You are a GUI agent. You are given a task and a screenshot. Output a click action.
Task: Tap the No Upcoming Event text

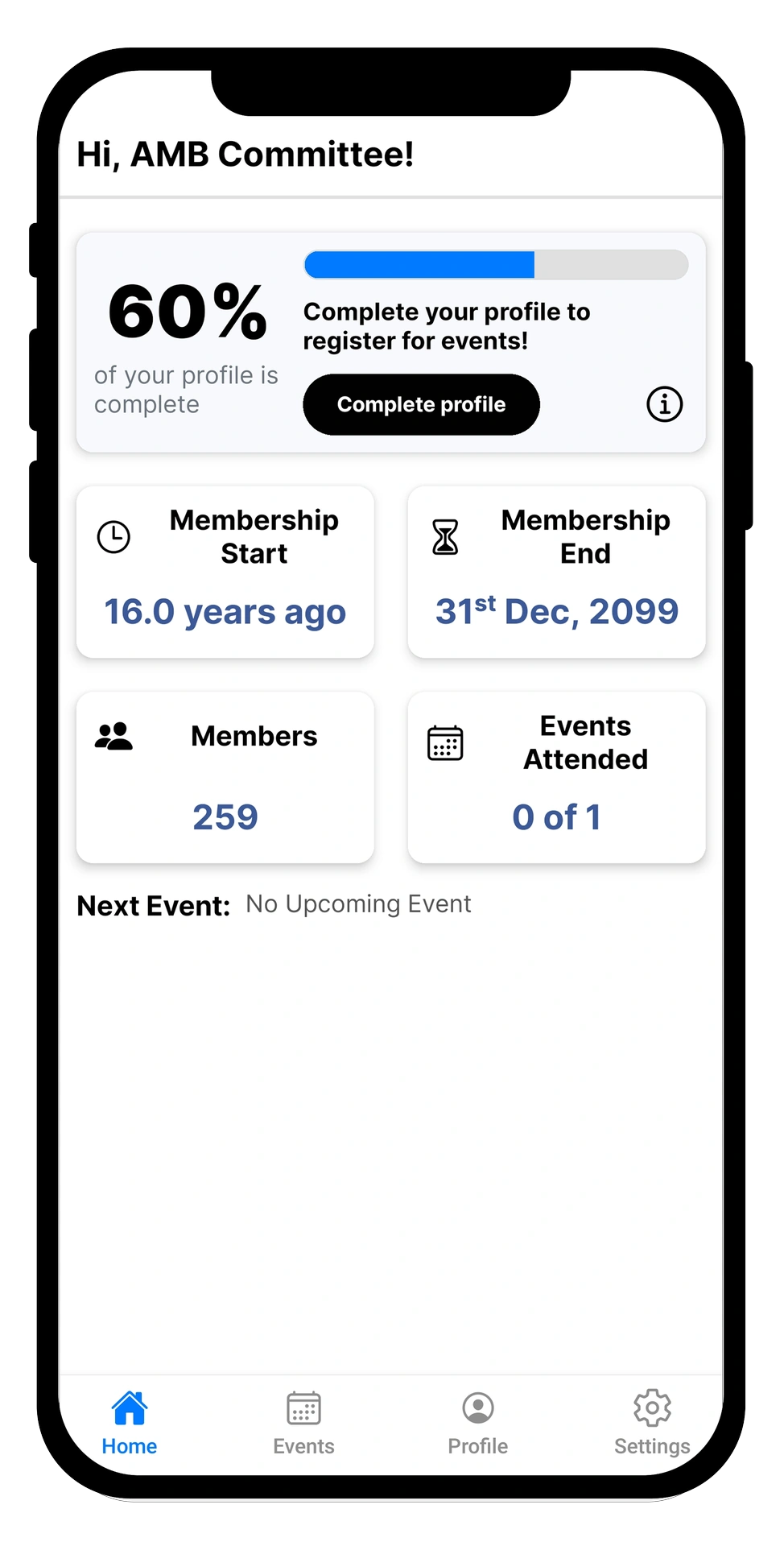coord(357,903)
